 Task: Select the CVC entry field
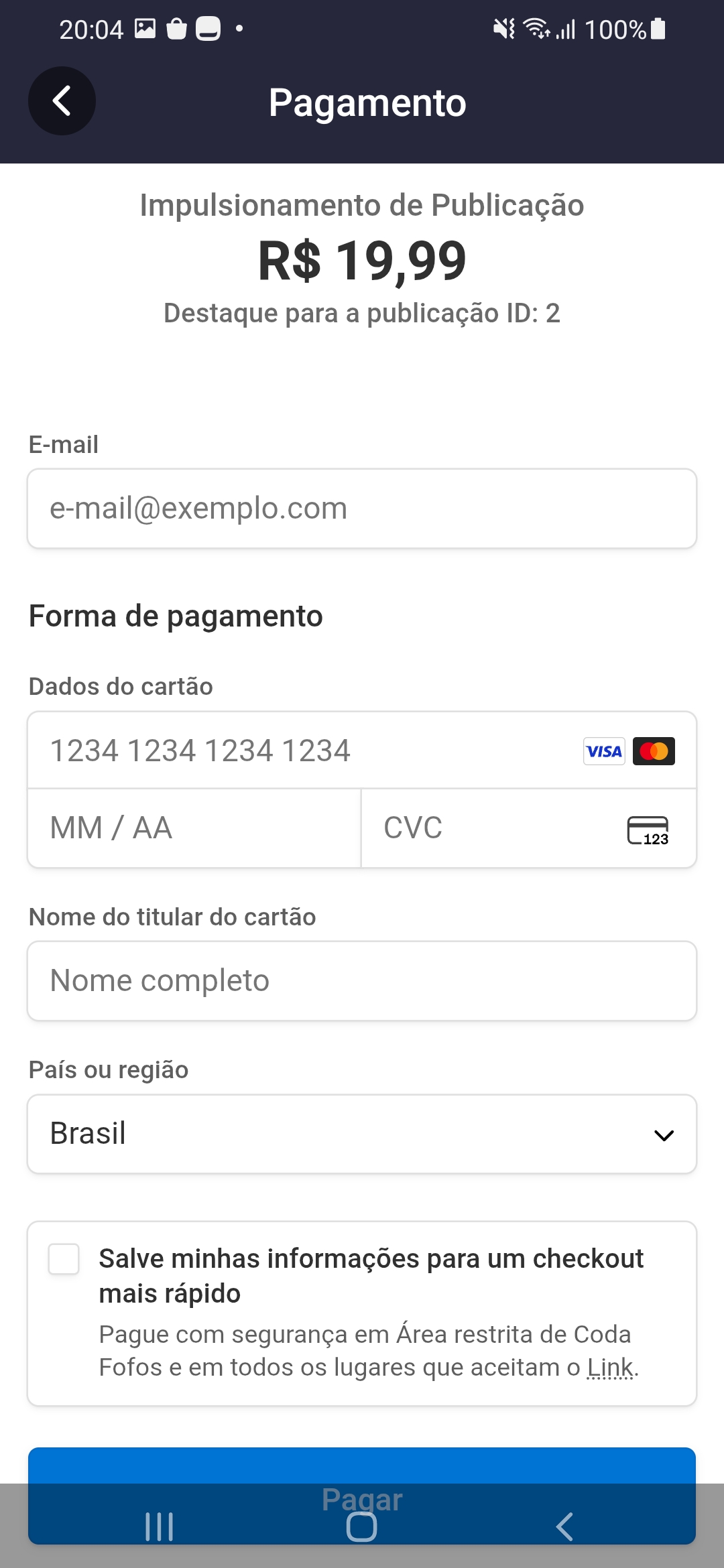469,828
